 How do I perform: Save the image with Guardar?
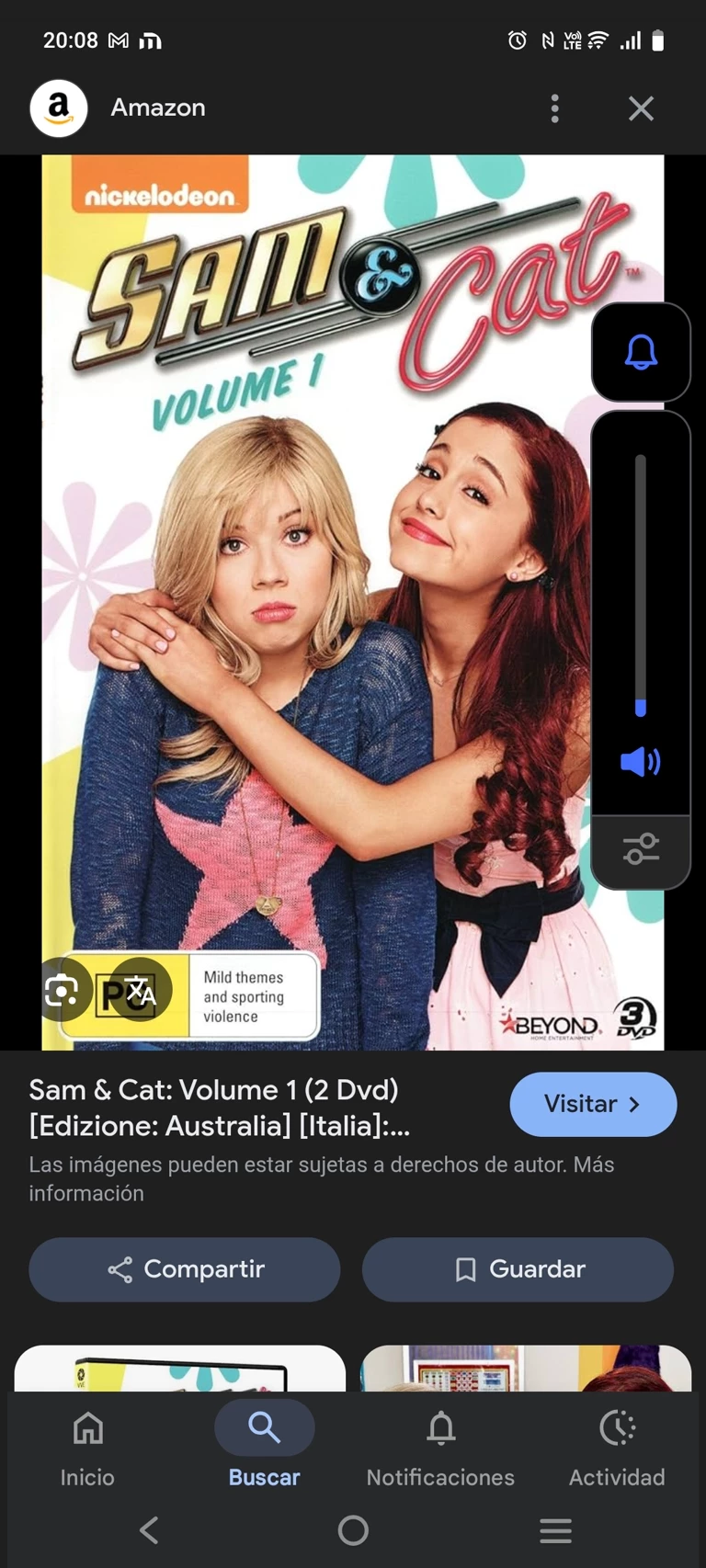pos(518,1269)
